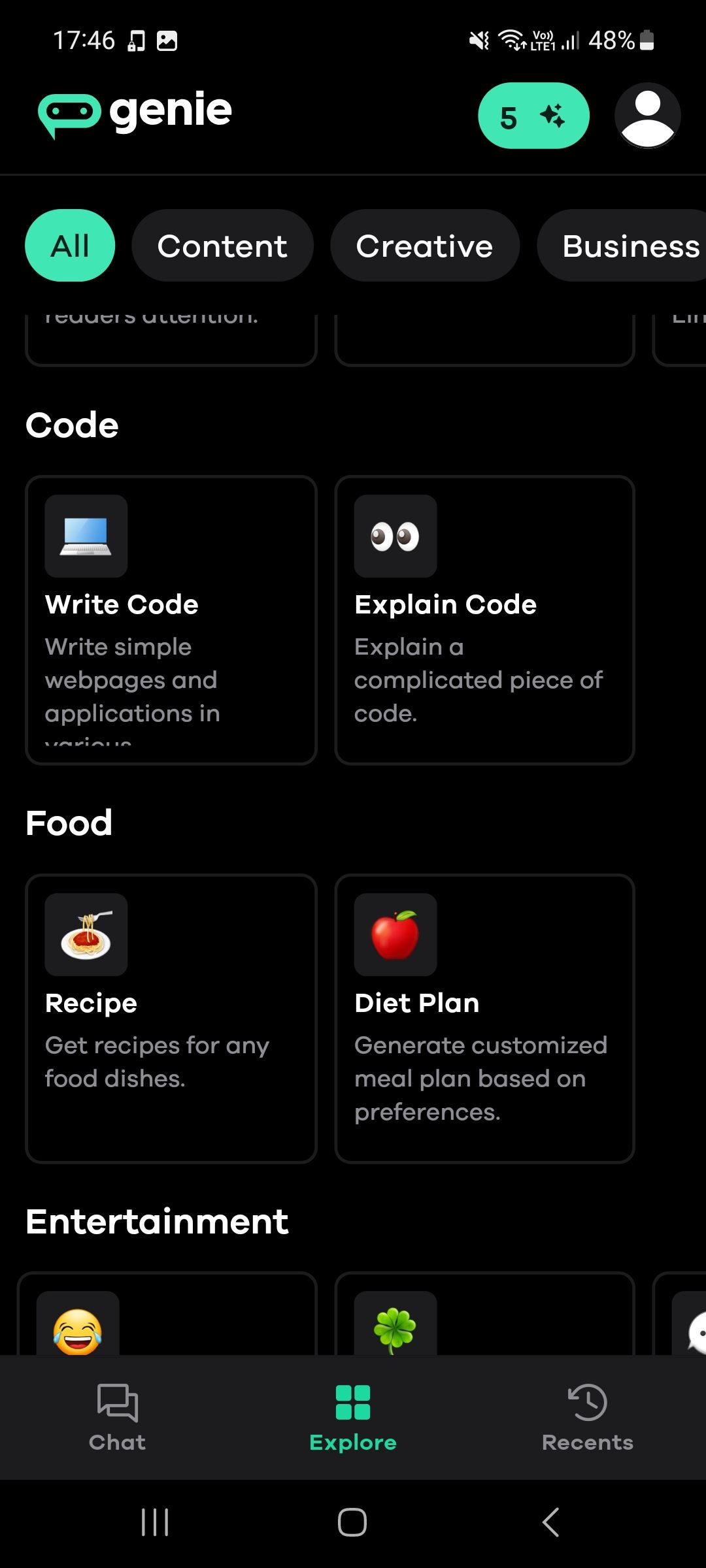Go to the phone's home screen
This screenshot has width=706, height=1568.
[352, 1522]
